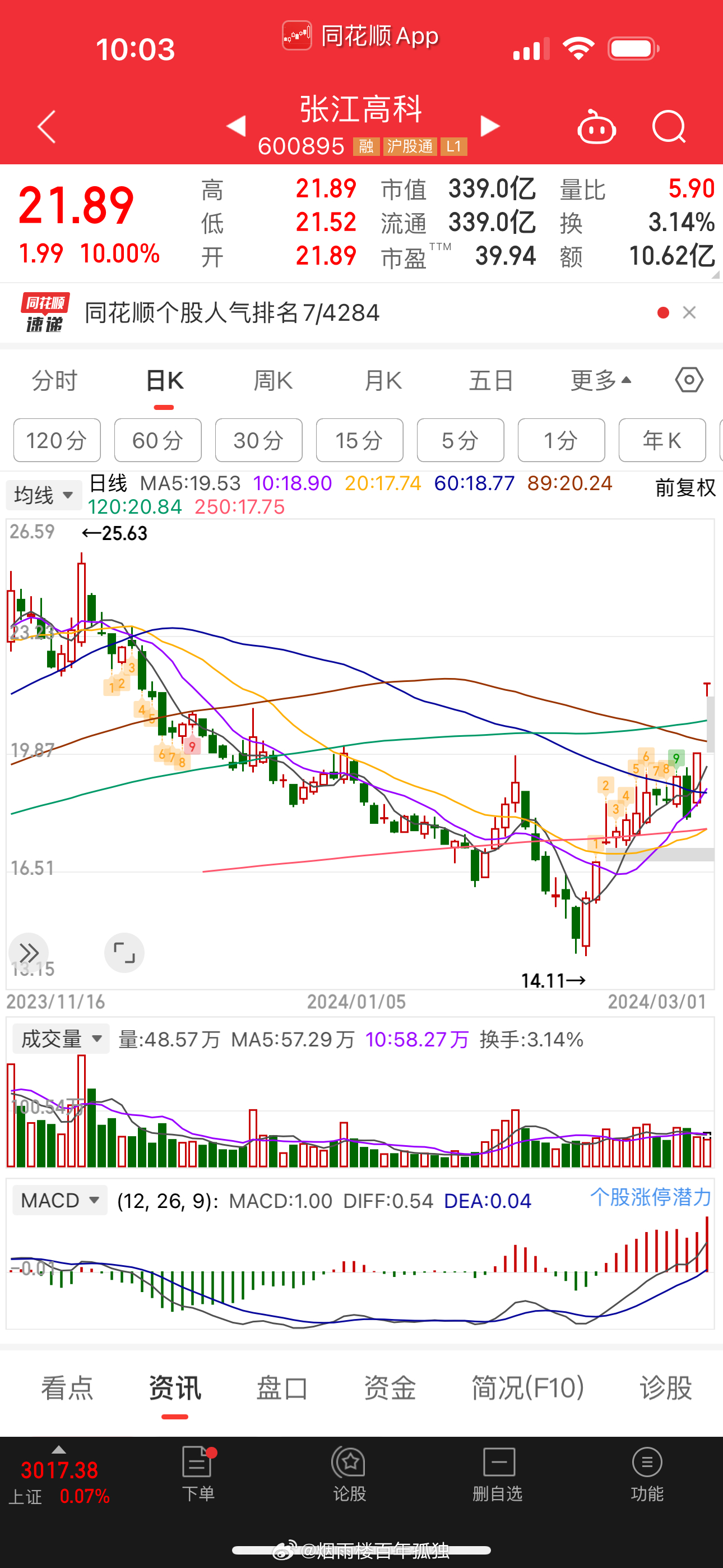Switch to the 分时 chart tab
Screen dimensions: 723x1568
55,380
